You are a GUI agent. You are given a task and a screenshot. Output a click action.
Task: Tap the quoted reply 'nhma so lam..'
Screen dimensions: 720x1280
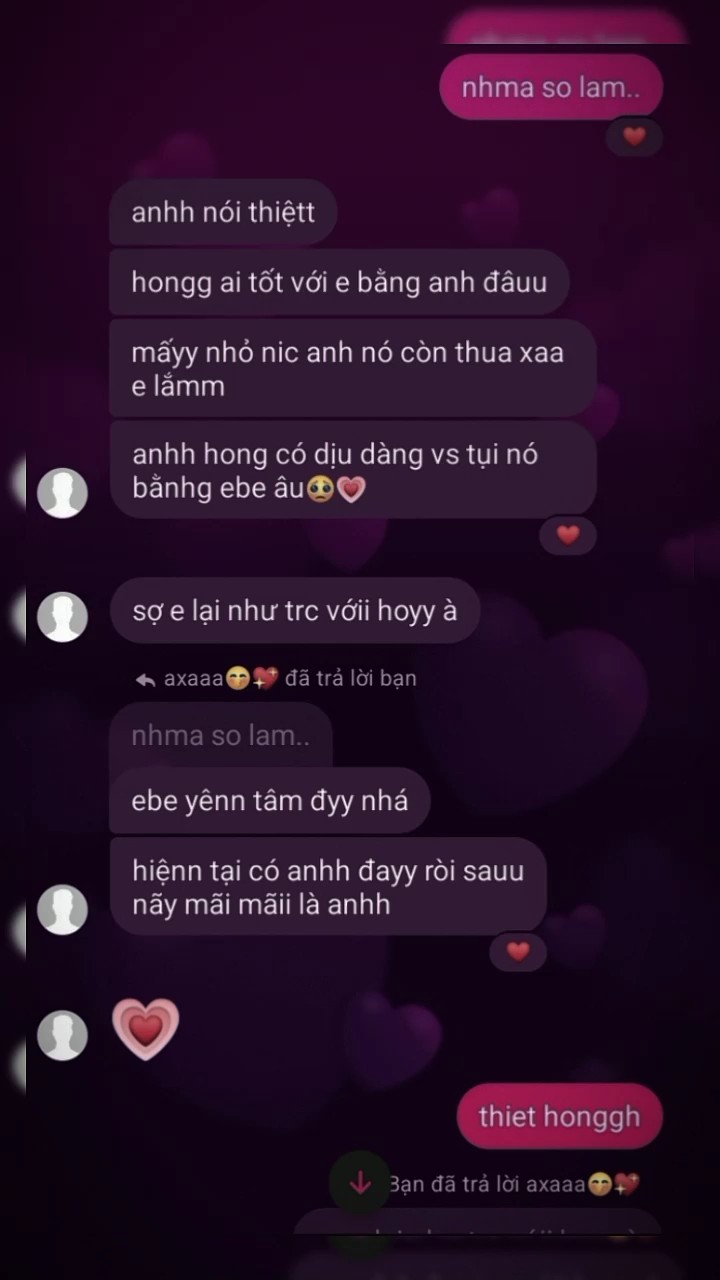click(x=220, y=736)
